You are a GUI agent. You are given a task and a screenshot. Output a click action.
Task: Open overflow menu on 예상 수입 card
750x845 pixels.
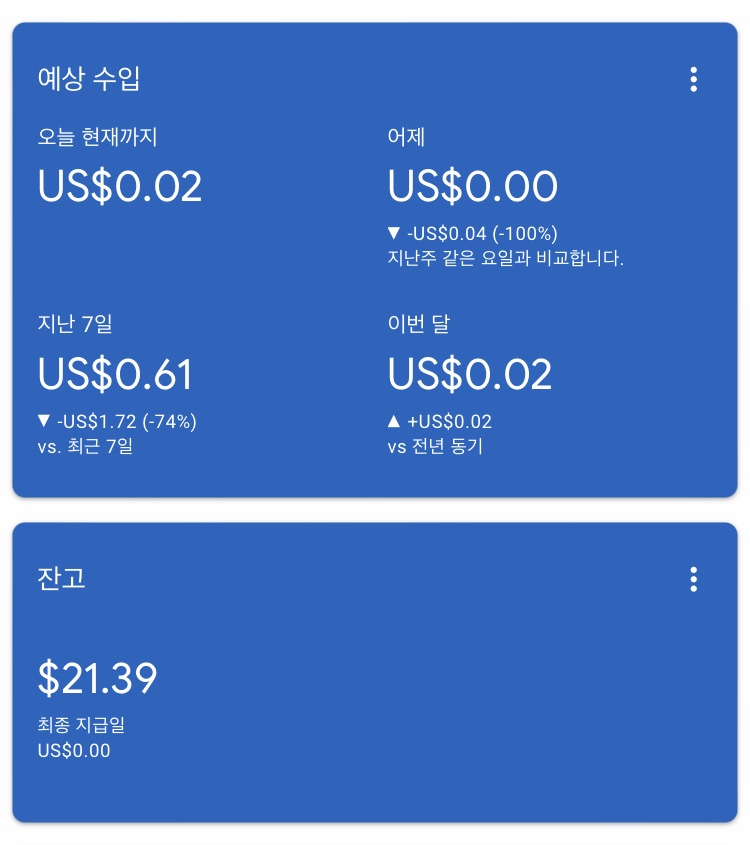tap(693, 80)
